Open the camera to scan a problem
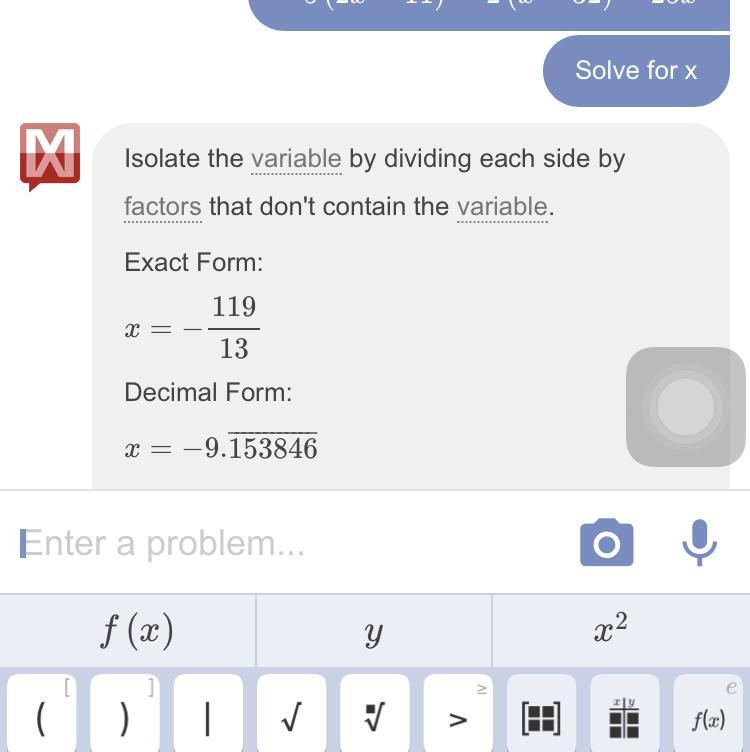The width and height of the screenshot is (750, 752). (606, 543)
